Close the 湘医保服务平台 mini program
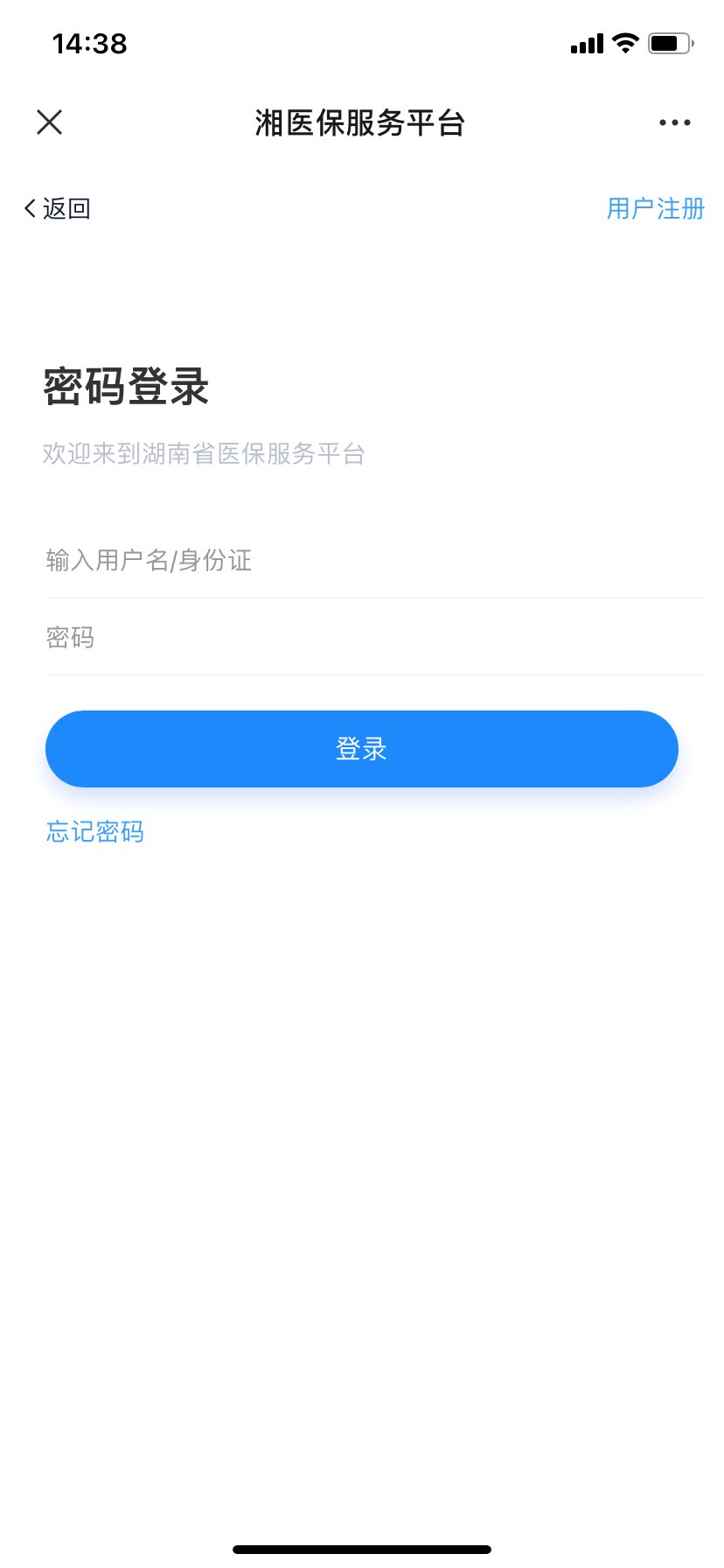 pos(50,122)
